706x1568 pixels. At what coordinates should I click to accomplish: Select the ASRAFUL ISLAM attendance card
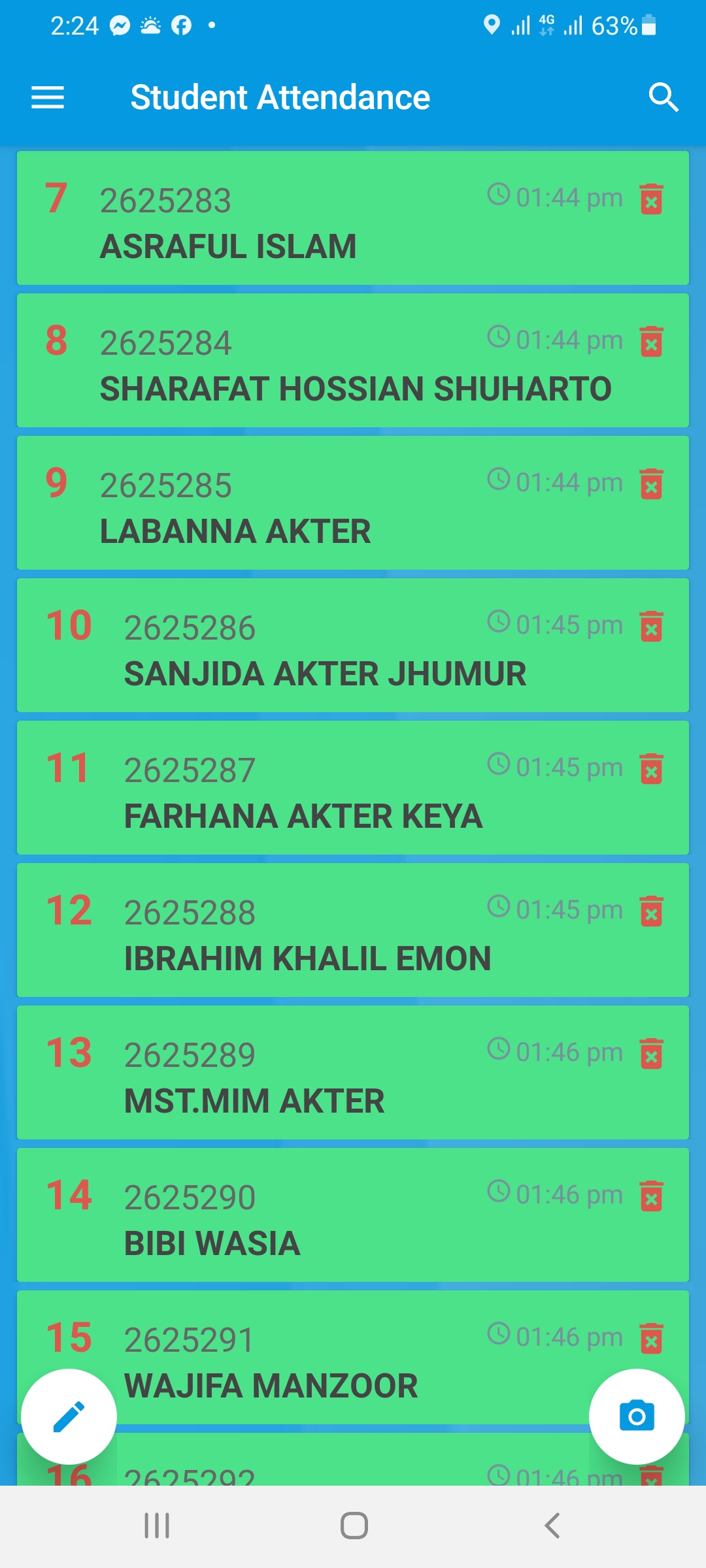(x=353, y=218)
